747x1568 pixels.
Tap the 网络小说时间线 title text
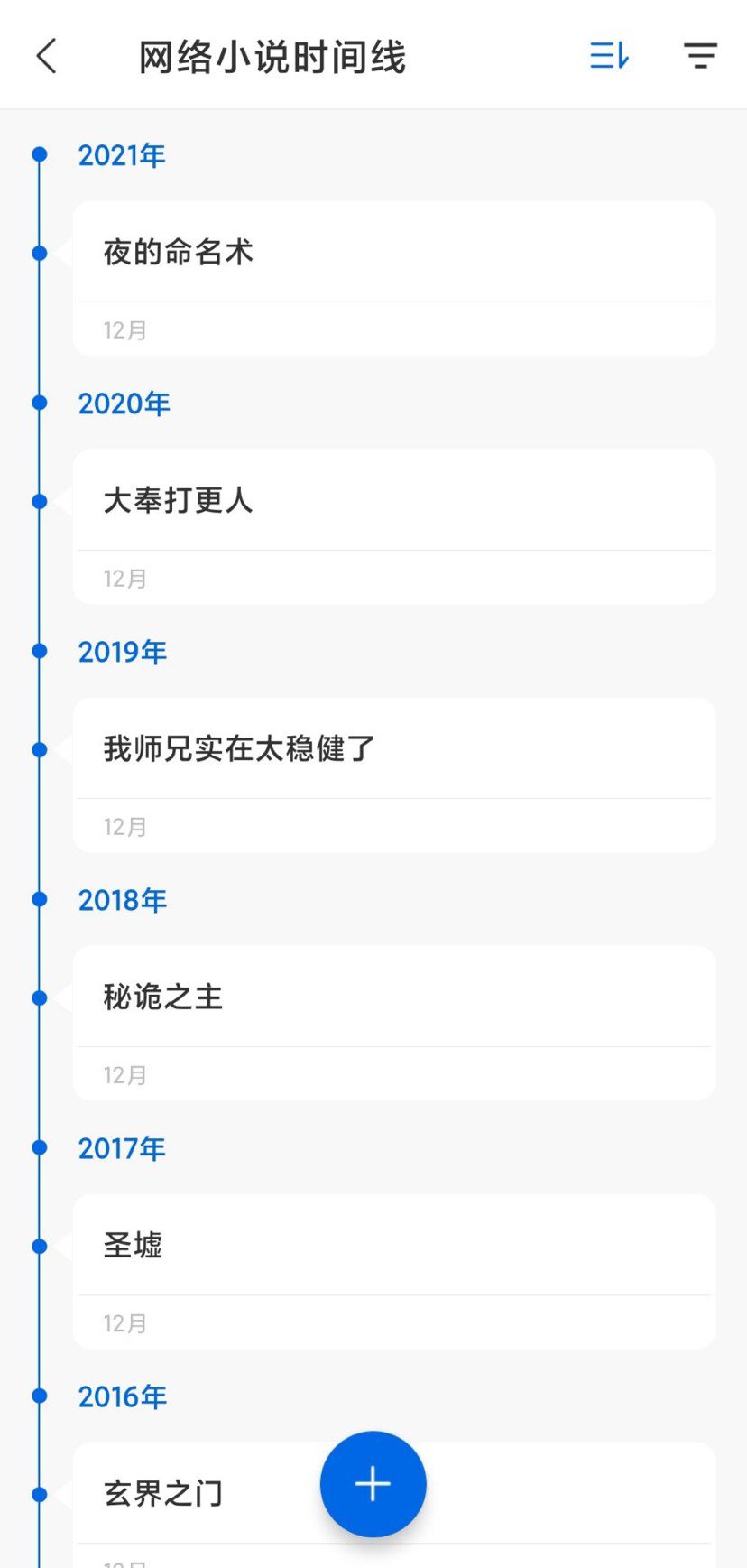click(x=272, y=56)
